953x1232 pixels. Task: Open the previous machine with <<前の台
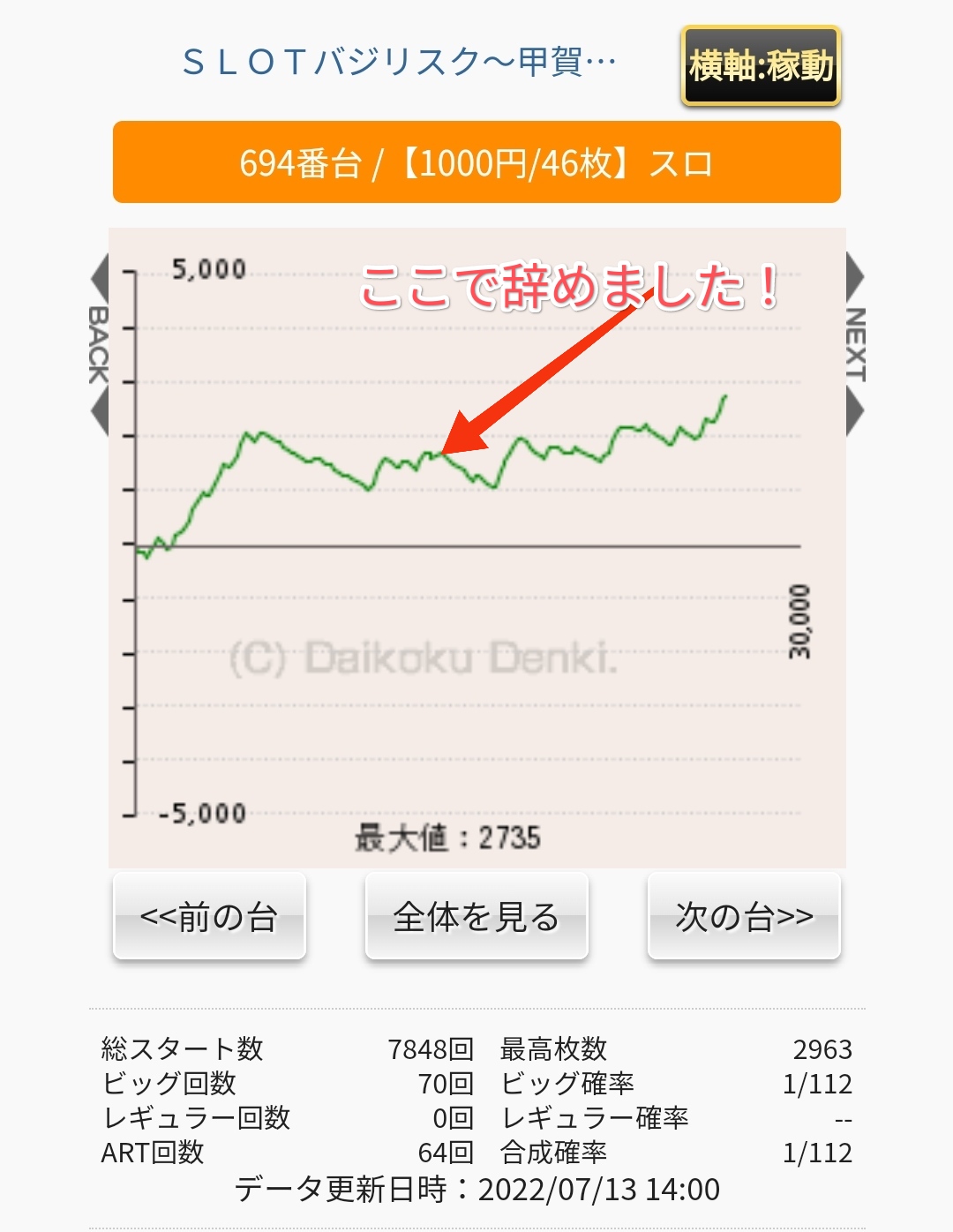[x=209, y=917]
